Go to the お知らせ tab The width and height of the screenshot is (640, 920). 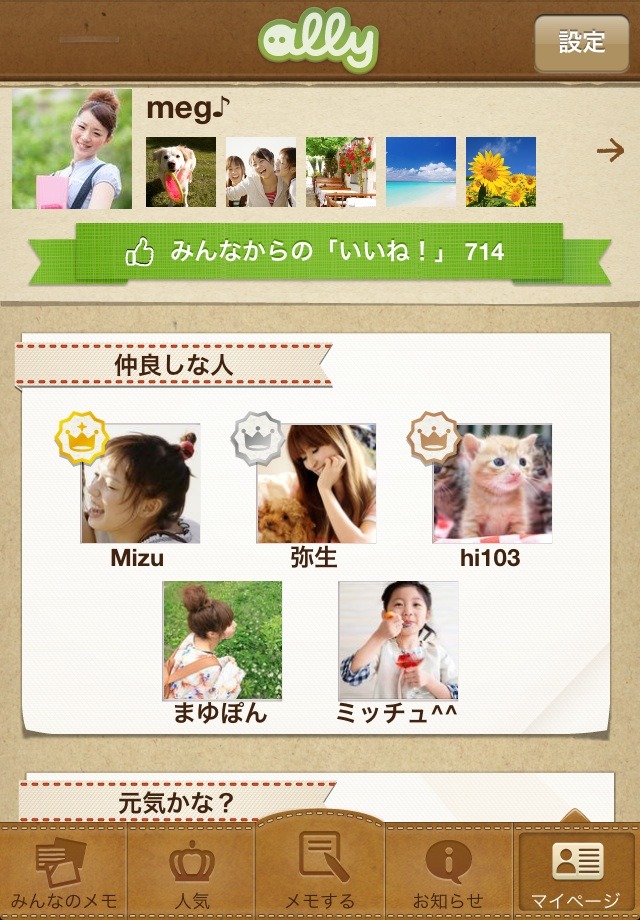pyautogui.click(x=449, y=872)
